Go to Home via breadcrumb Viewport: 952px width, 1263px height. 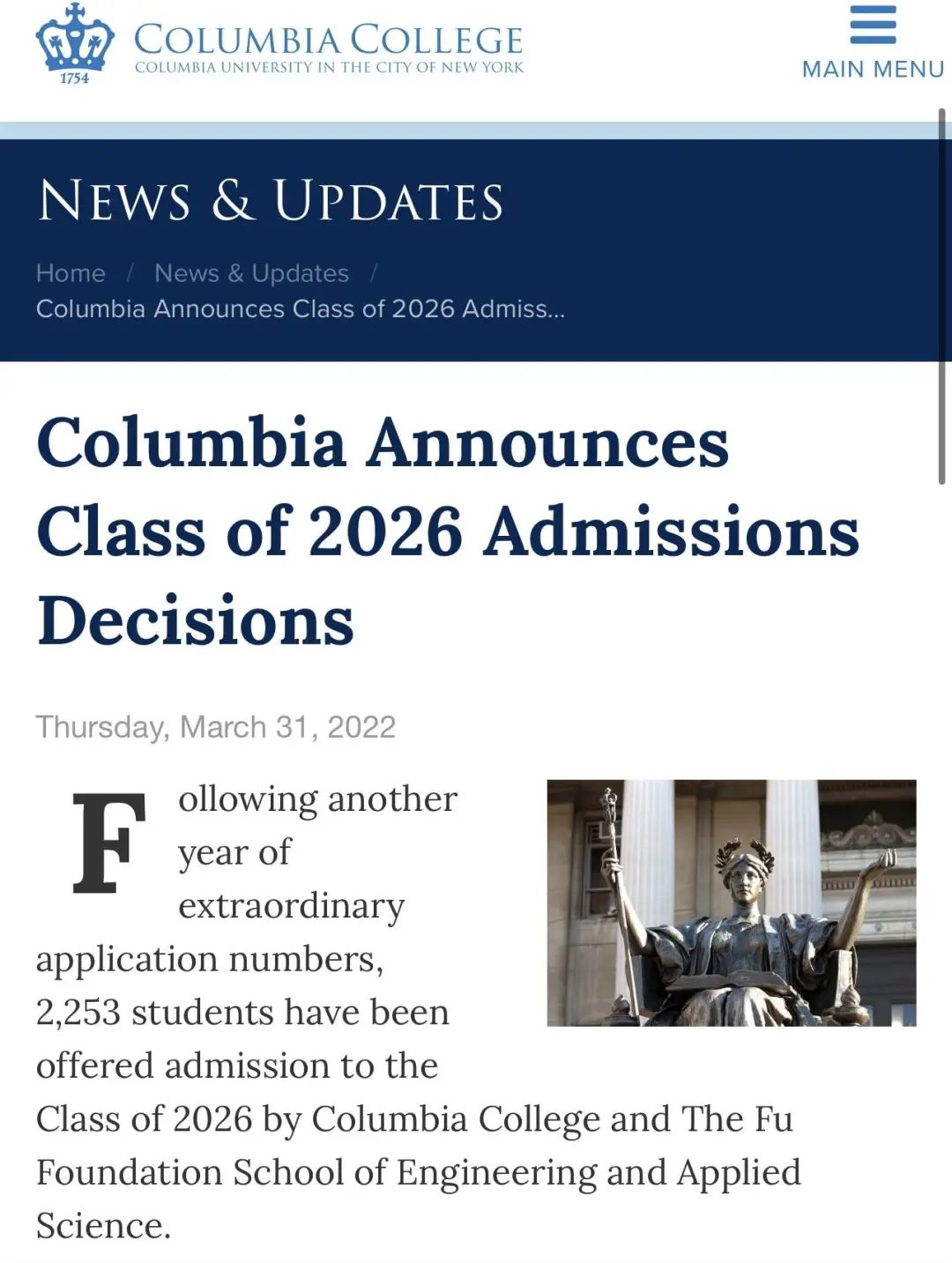click(x=71, y=273)
